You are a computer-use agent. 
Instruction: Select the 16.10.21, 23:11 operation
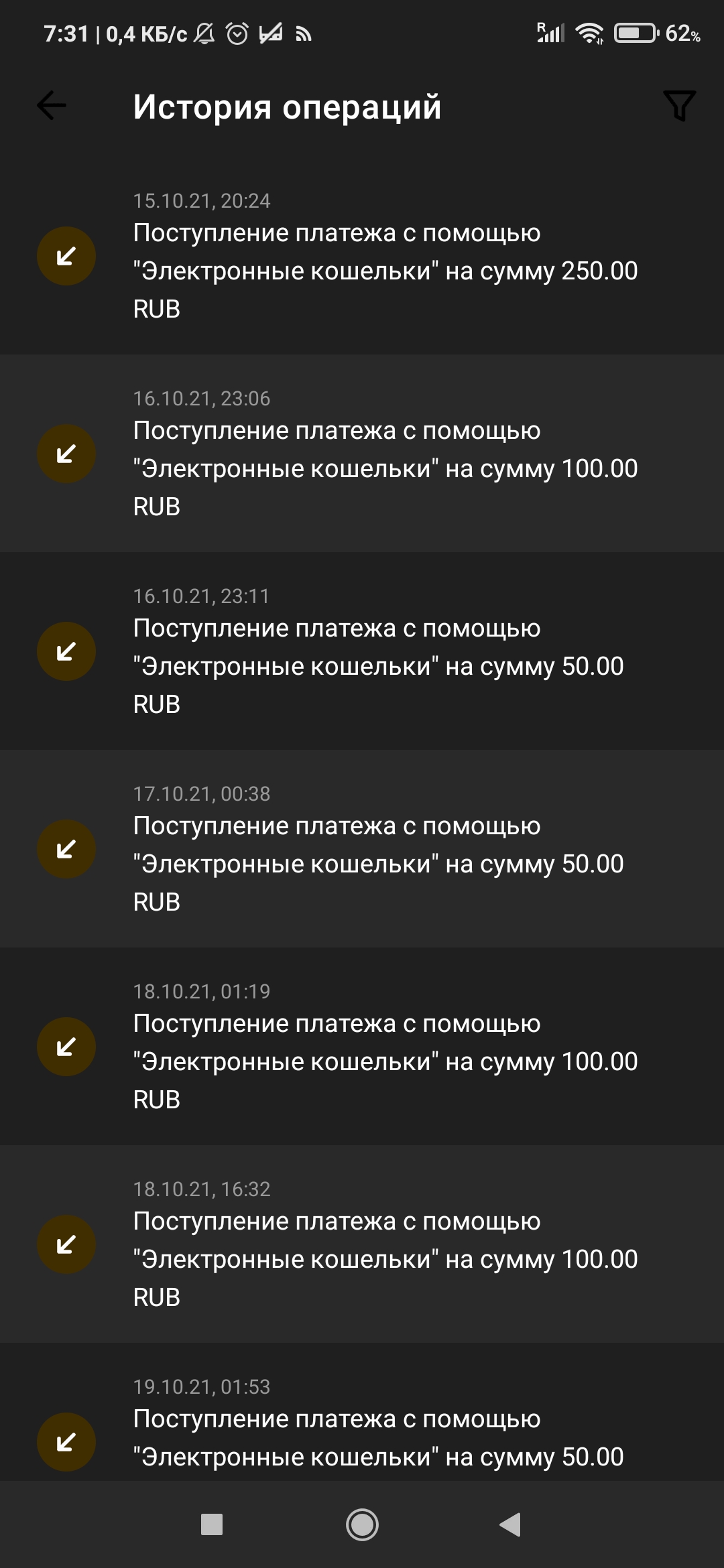pyautogui.click(x=362, y=651)
